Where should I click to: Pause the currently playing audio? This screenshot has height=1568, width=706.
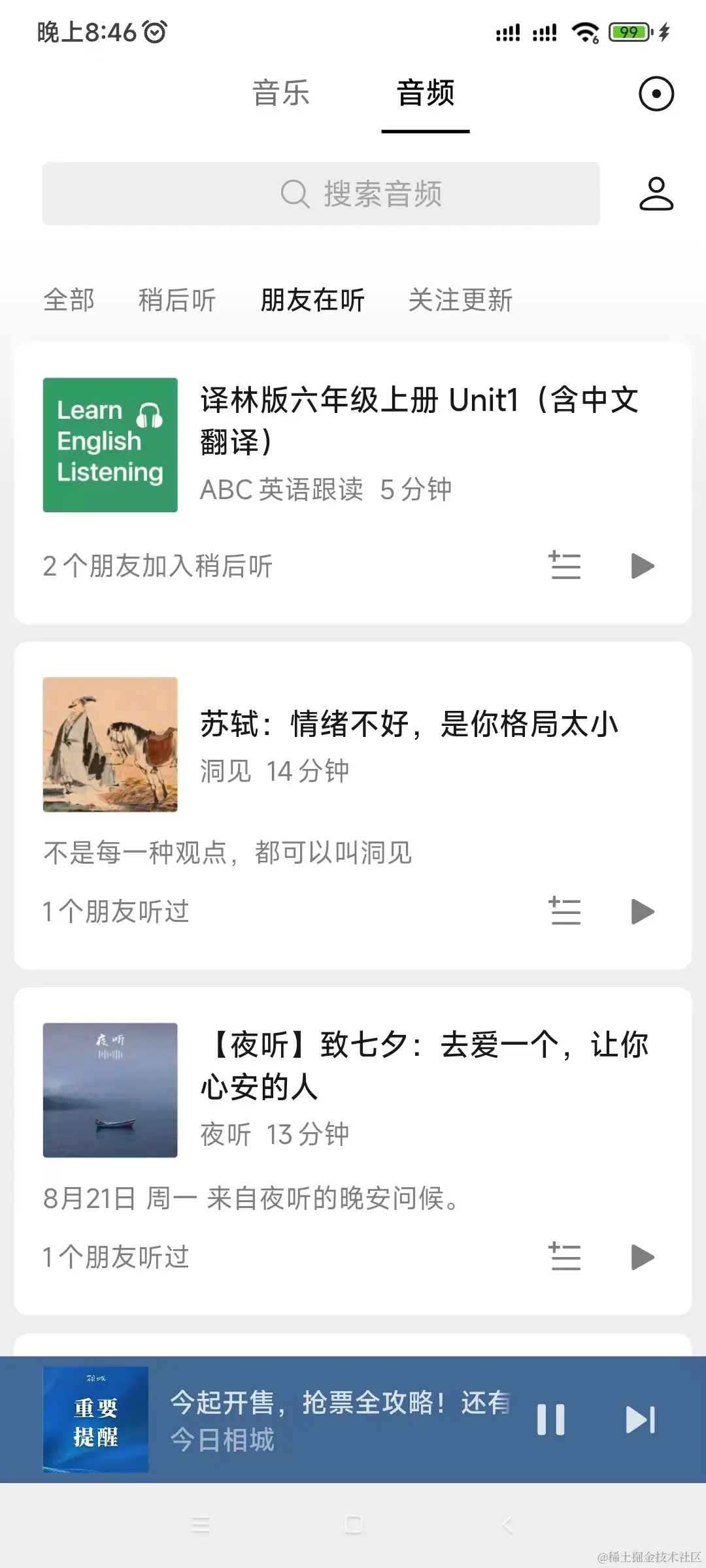[x=551, y=1419]
